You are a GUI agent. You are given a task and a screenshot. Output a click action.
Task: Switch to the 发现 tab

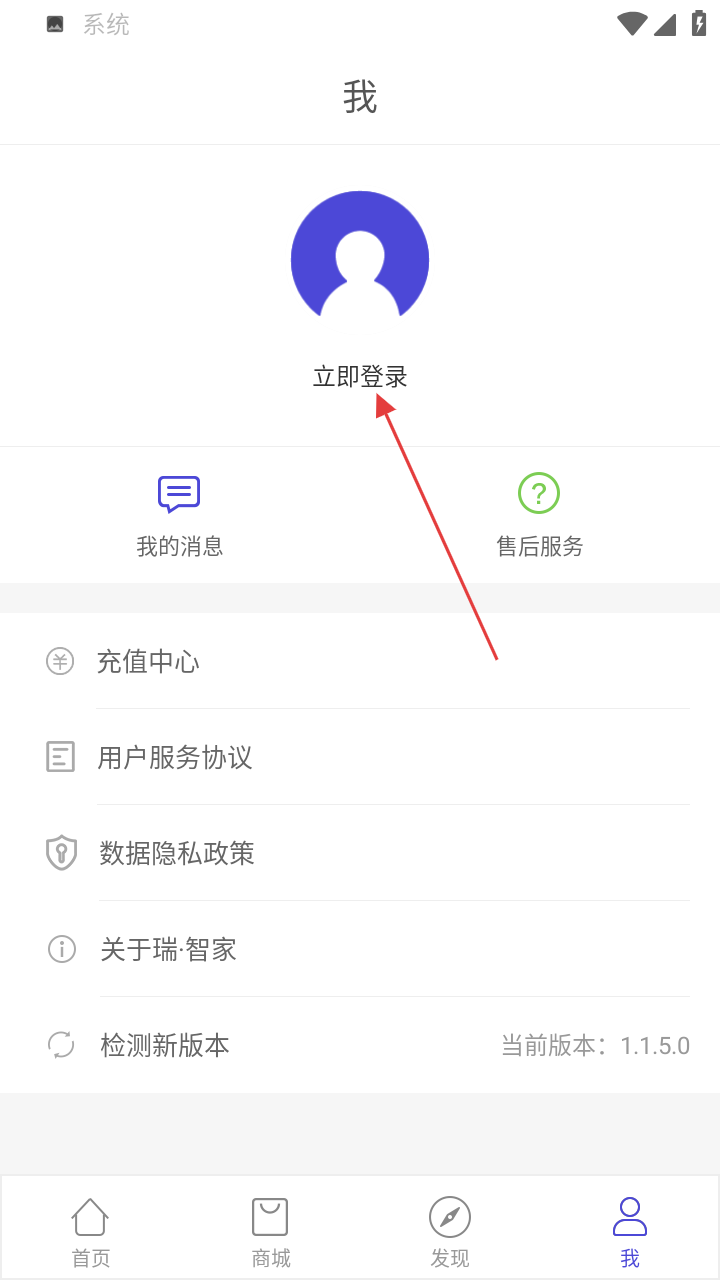[450, 1231]
